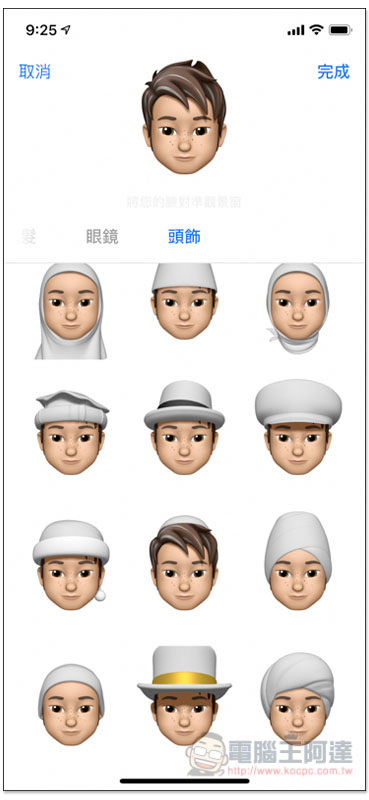Cancel Memoji editing with 取消
This screenshot has width=369, height=800.
(35, 71)
